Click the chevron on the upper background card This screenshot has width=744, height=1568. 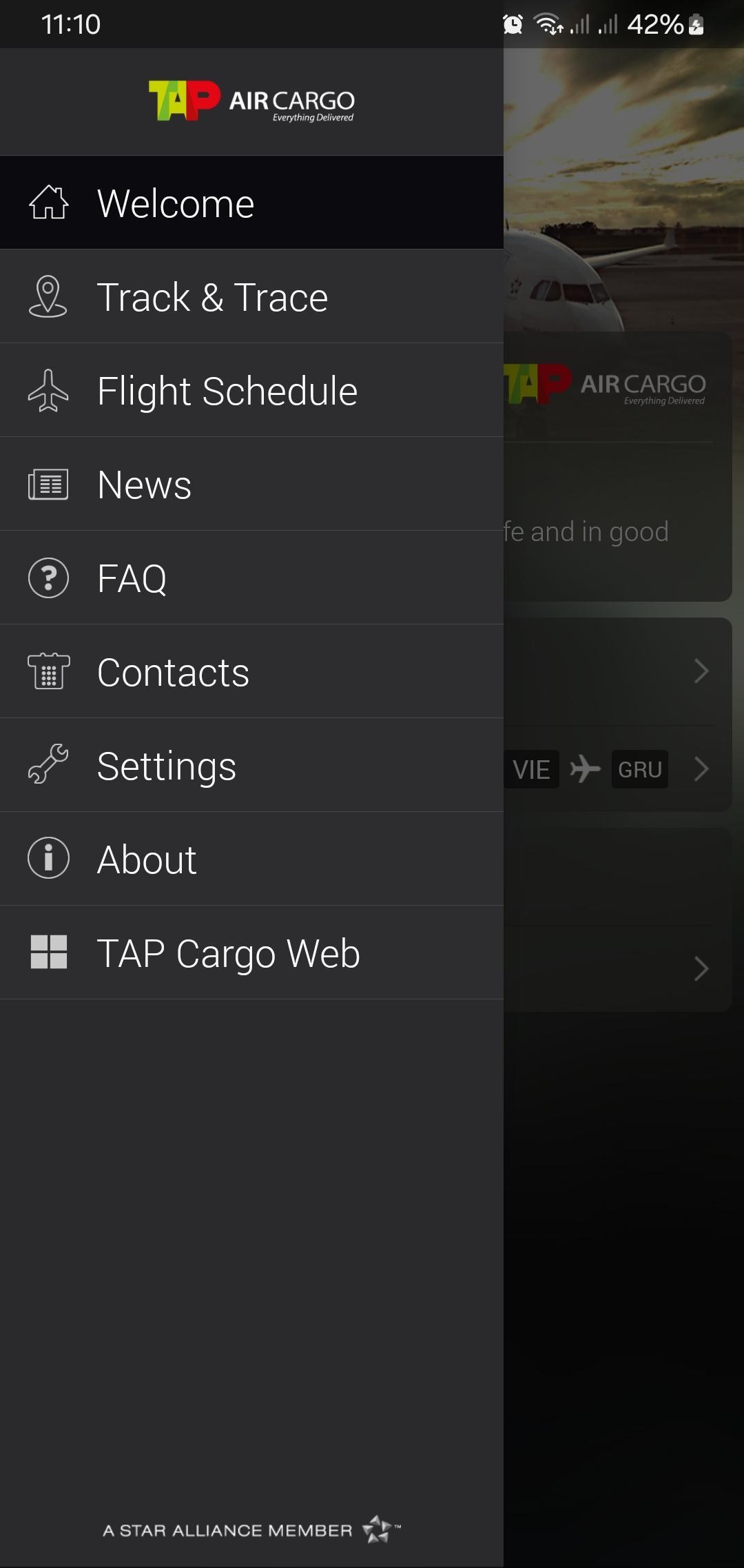point(702,671)
